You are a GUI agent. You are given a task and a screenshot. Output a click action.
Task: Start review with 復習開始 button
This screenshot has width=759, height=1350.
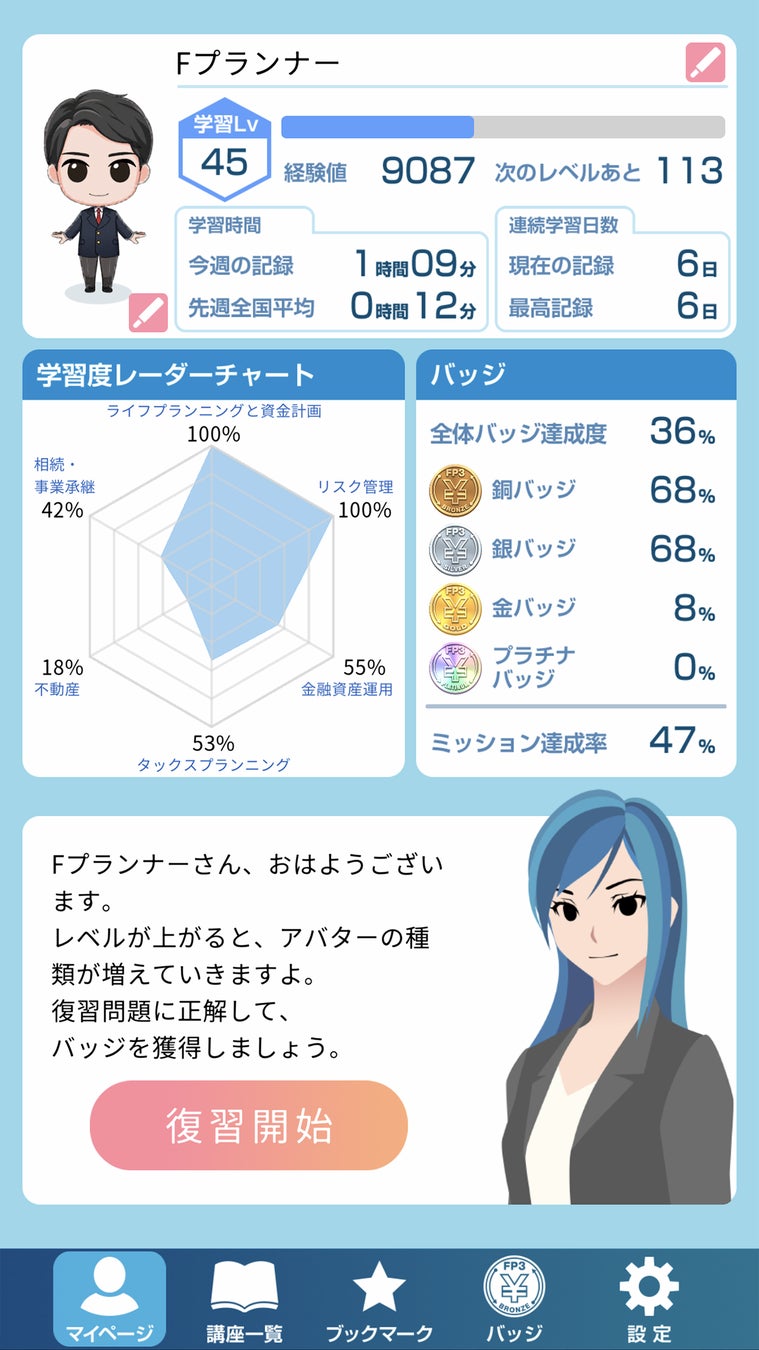click(249, 1125)
